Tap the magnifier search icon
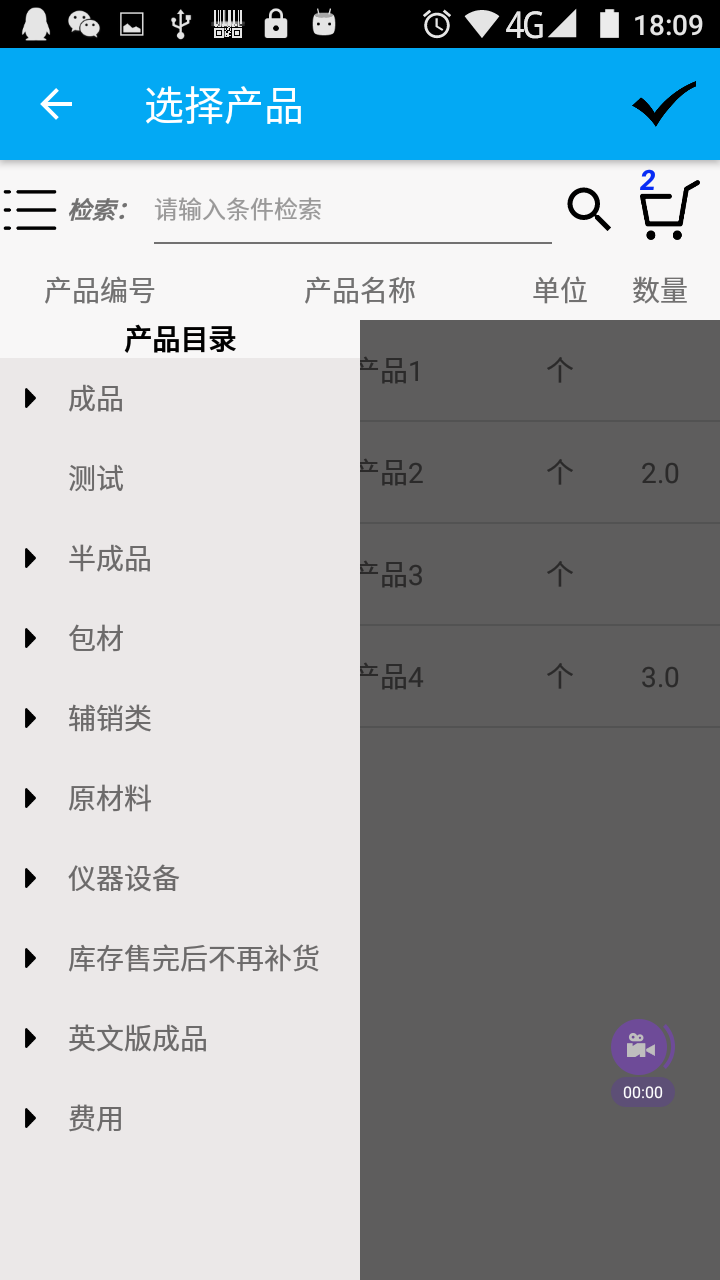This screenshot has width=720, height=1280. [x=589, y=210]
